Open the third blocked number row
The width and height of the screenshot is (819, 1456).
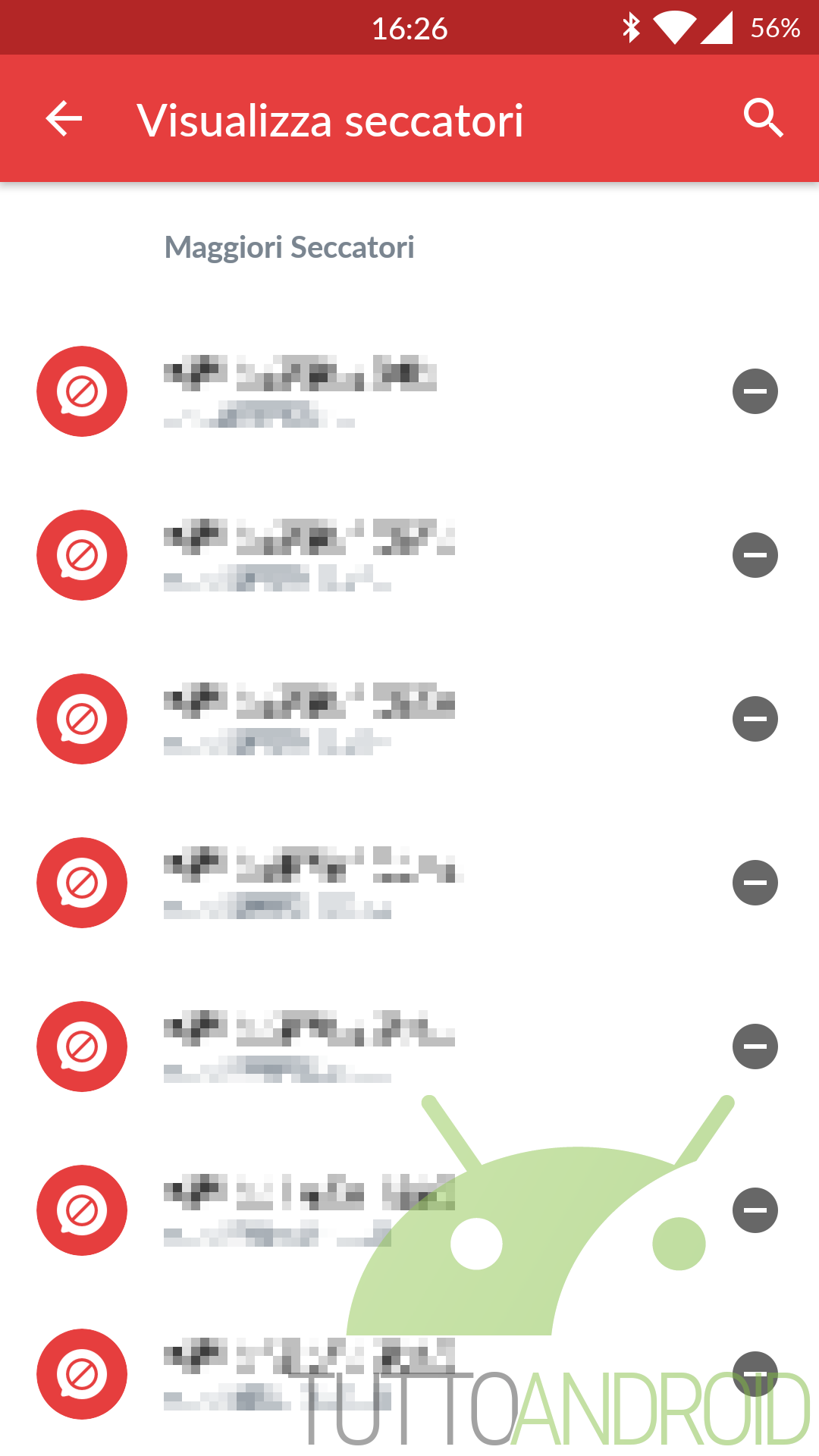coord(409,719)
